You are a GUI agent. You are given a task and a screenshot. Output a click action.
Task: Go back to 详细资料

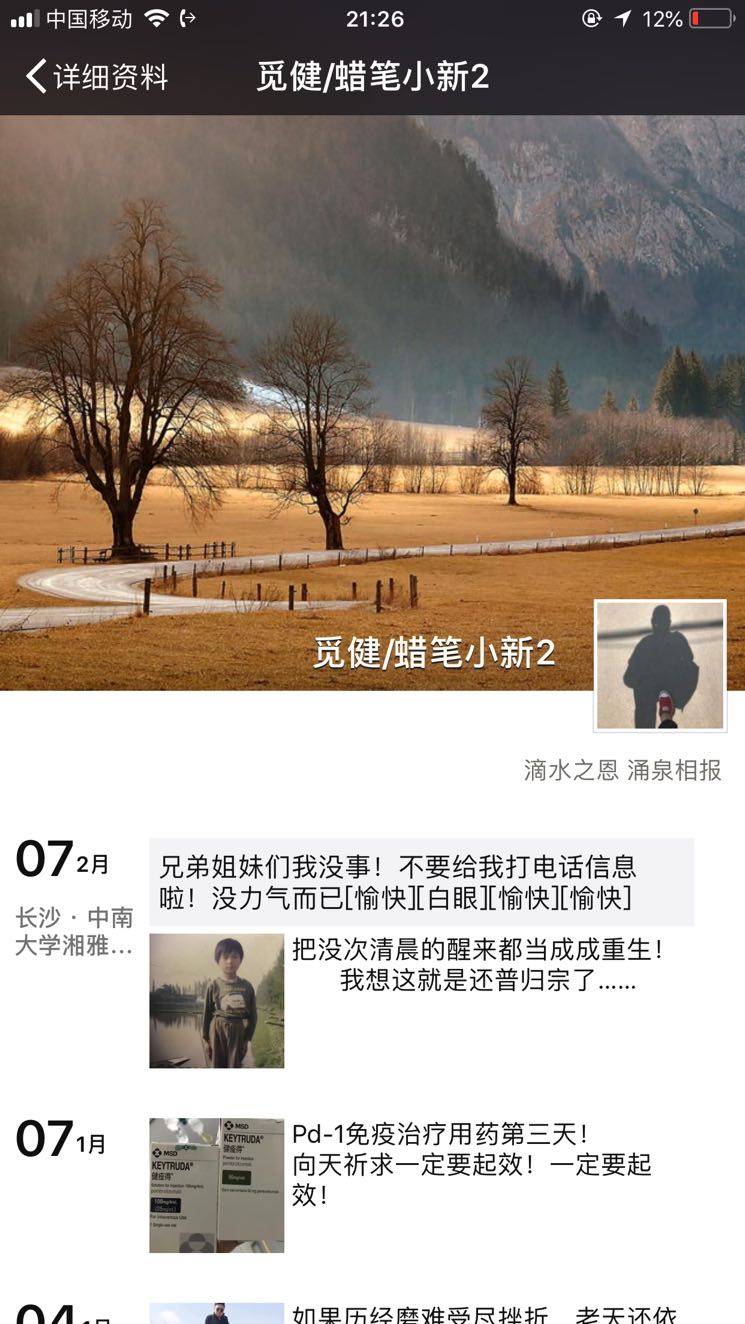point(97,77)
